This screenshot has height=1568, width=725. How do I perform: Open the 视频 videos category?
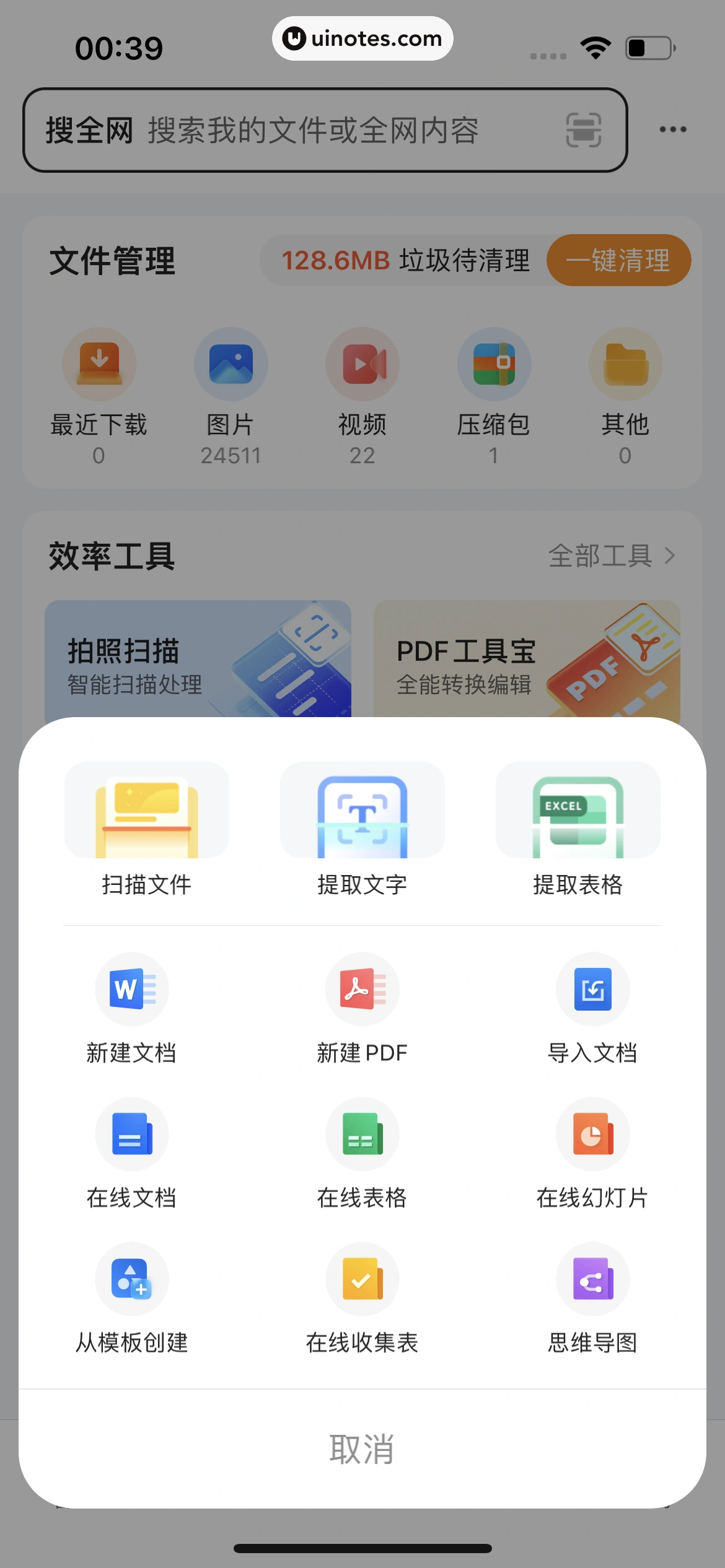pos(362,364)
